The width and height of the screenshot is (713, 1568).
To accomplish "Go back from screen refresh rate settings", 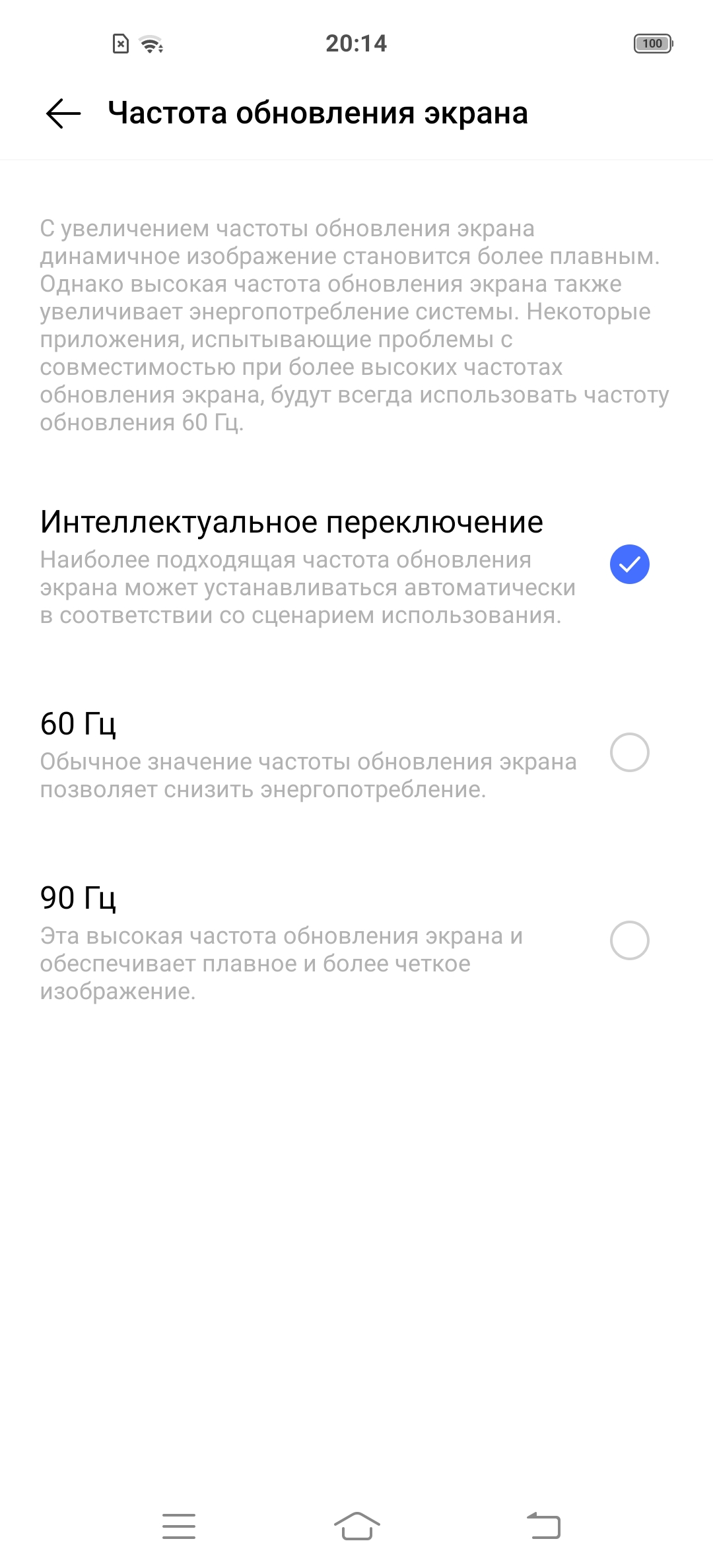I will click(x=63, y=114).
